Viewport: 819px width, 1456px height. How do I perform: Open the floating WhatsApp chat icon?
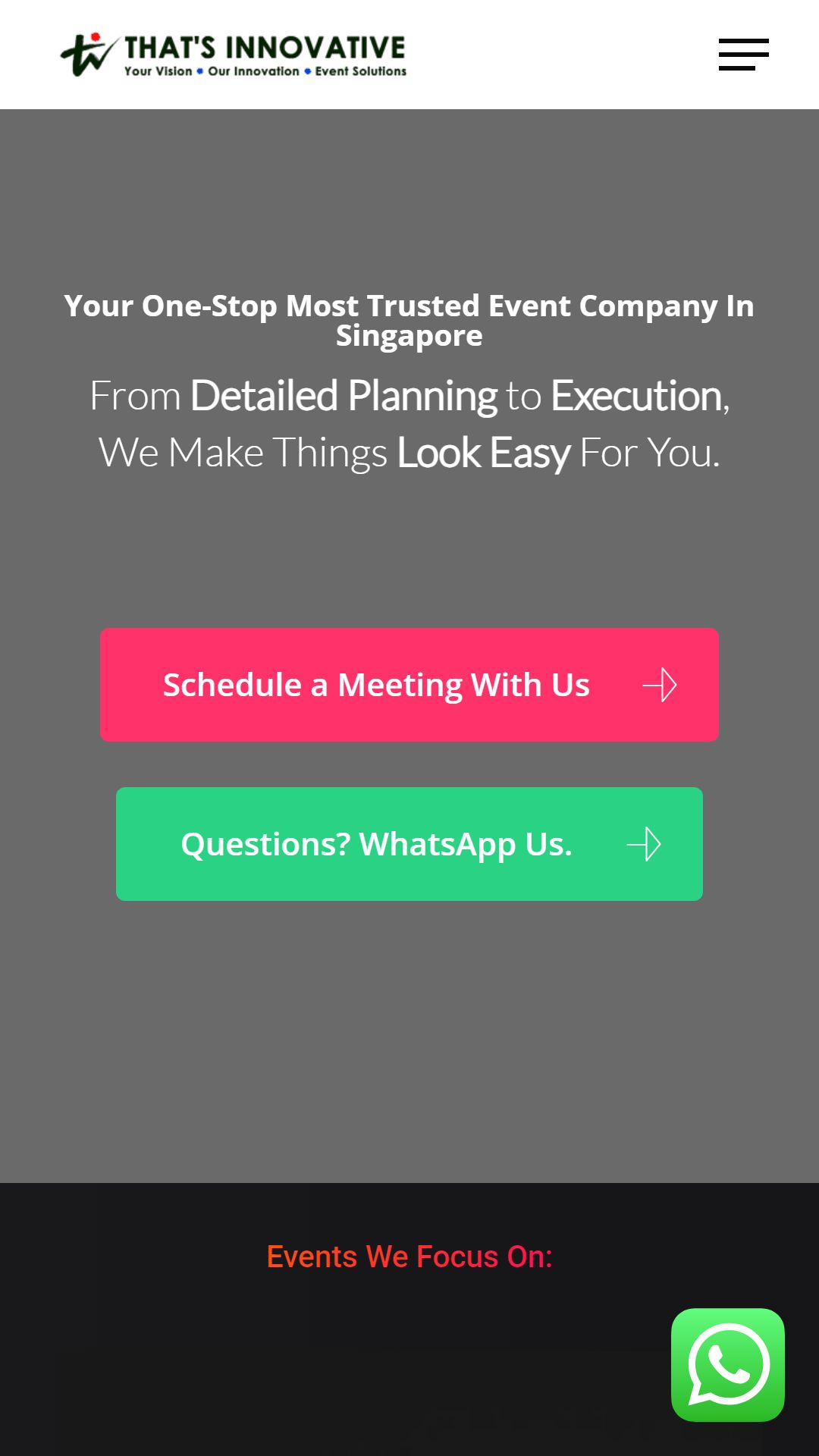point(728,1365)
